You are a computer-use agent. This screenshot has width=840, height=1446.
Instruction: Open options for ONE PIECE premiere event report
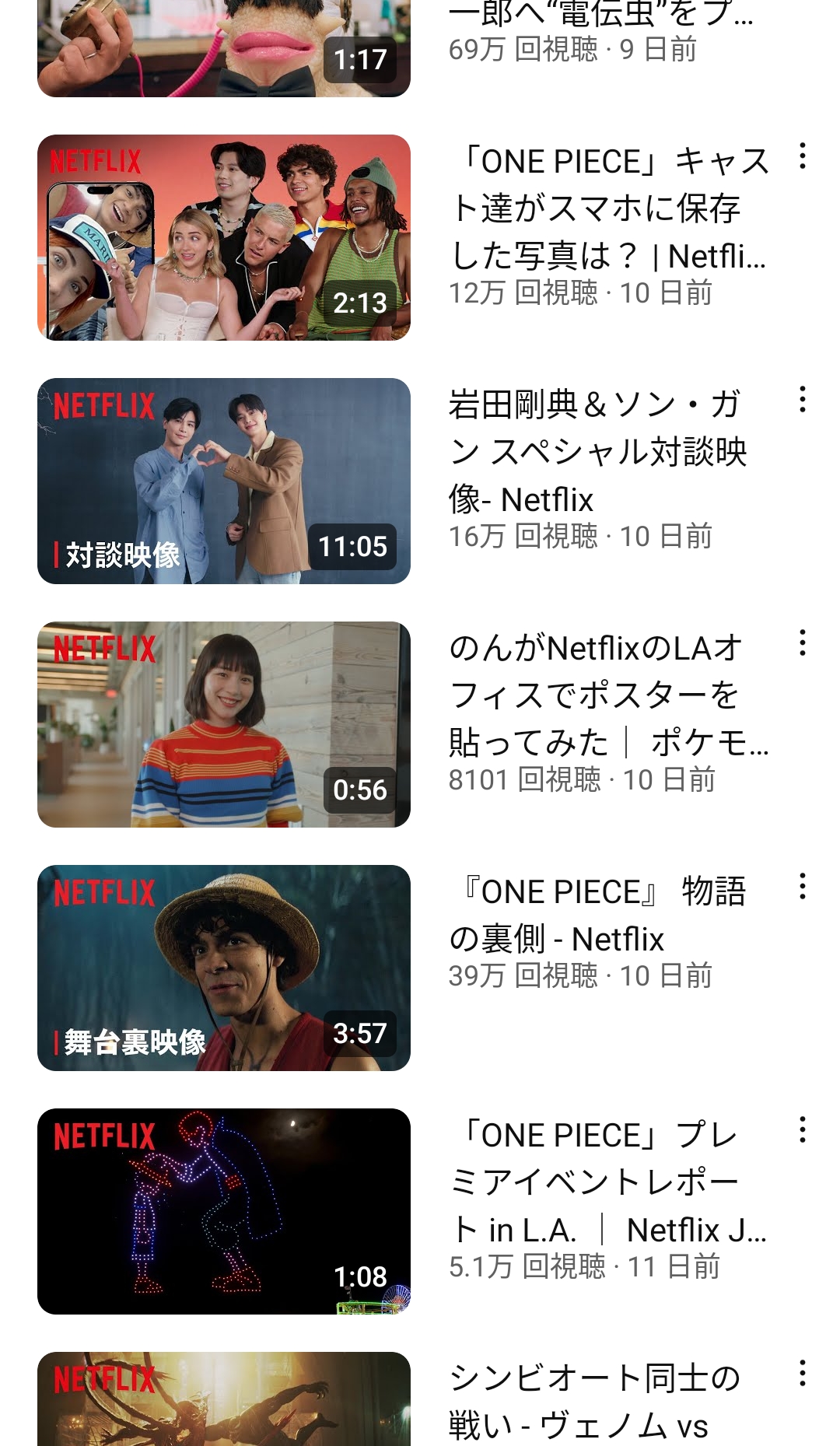point(802,1130)
